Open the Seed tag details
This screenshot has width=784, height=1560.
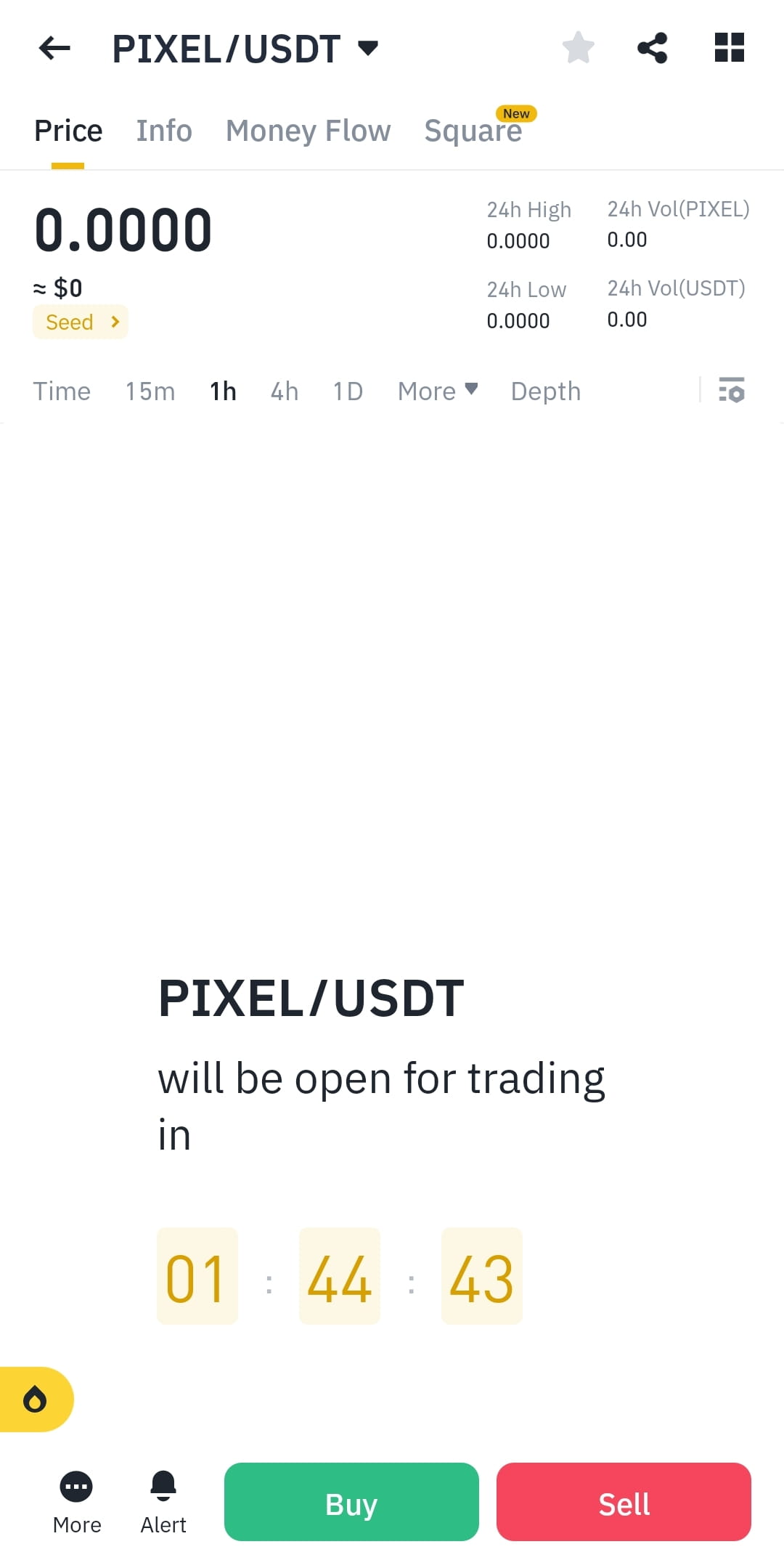click(80, 322)
